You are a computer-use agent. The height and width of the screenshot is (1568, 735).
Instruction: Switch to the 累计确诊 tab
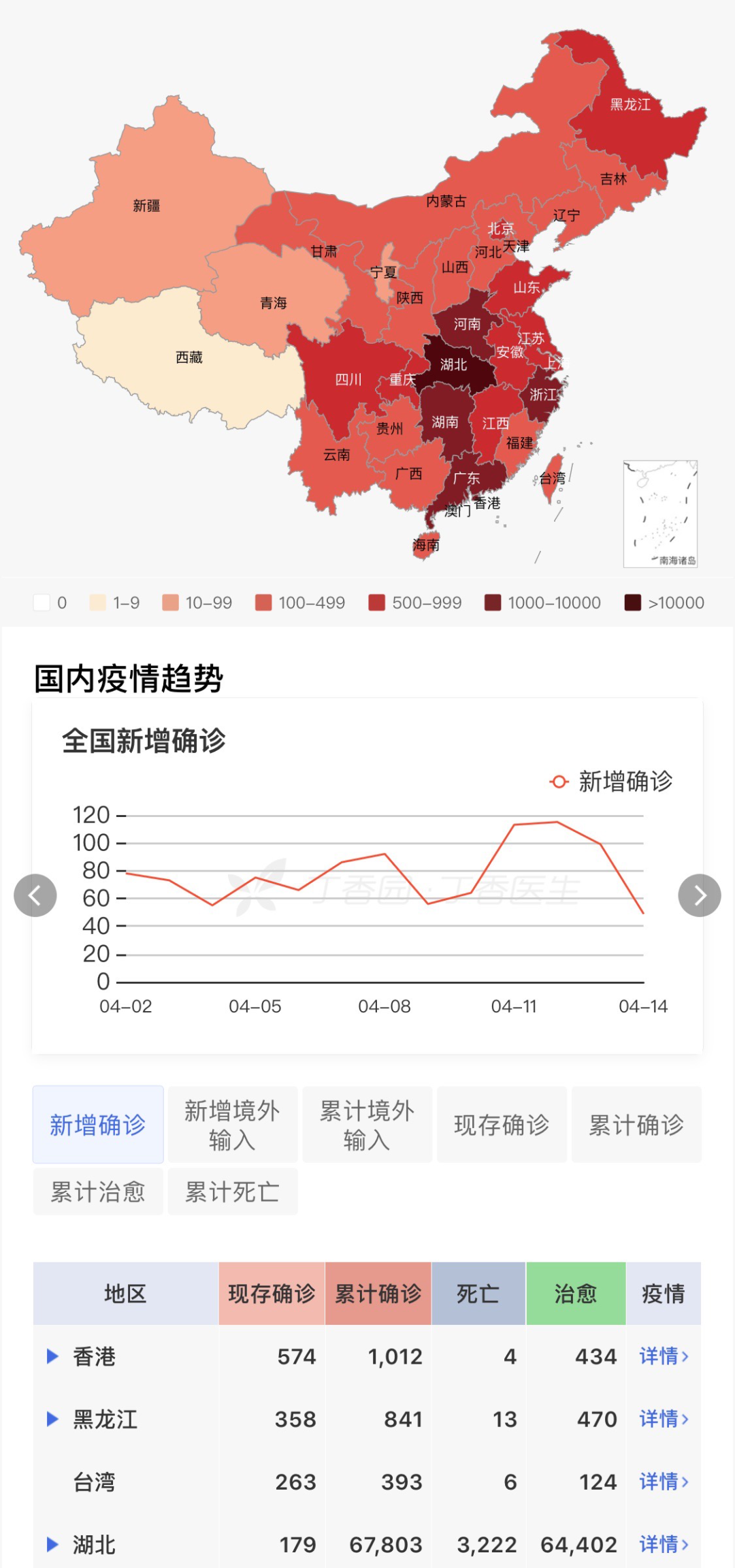(636, 1125)
